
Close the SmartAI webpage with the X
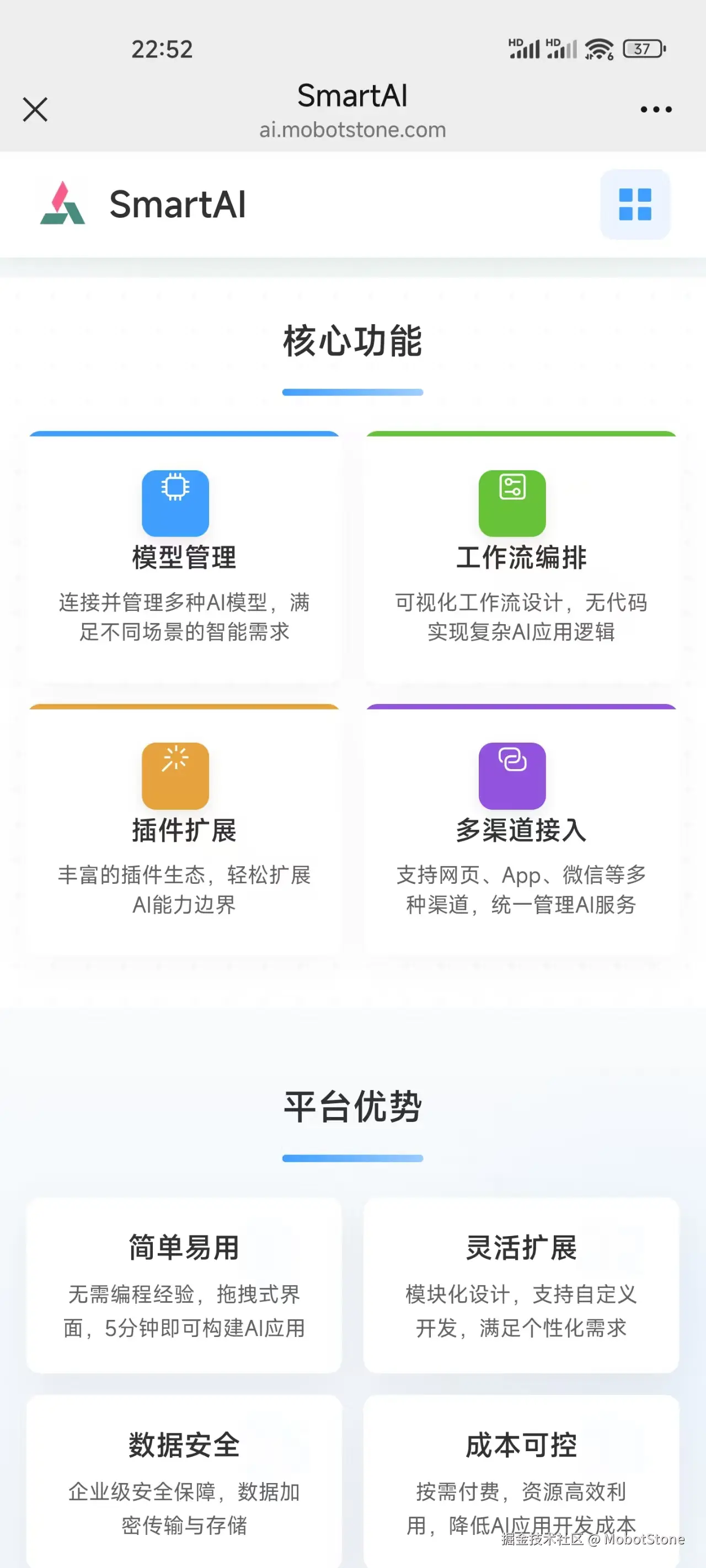click(35, 109)
